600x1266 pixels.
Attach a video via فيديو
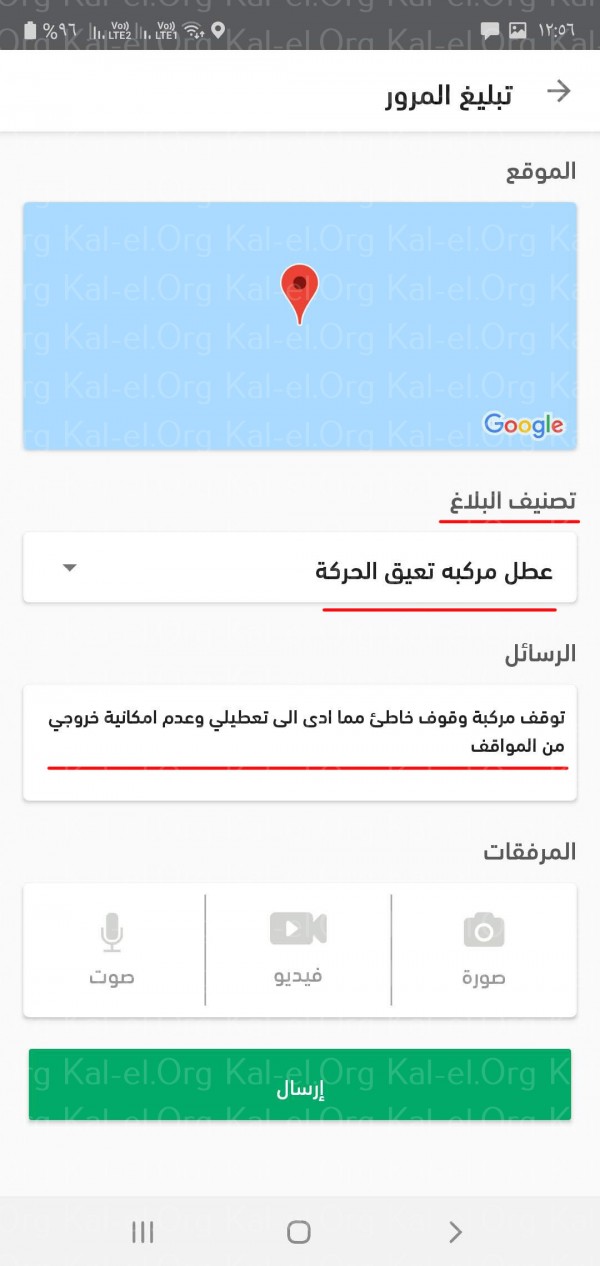298,950
